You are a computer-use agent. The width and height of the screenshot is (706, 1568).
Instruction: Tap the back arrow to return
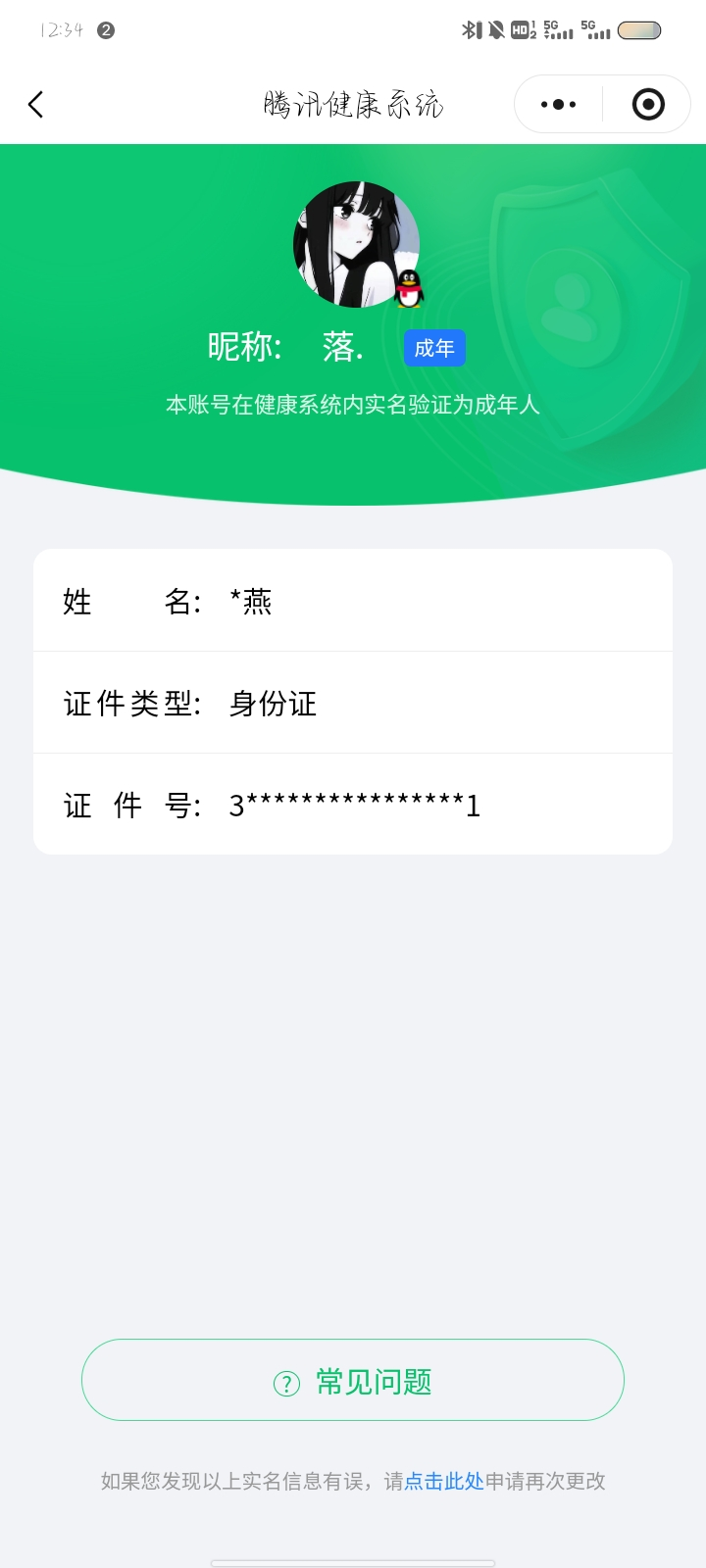(36, 104)
